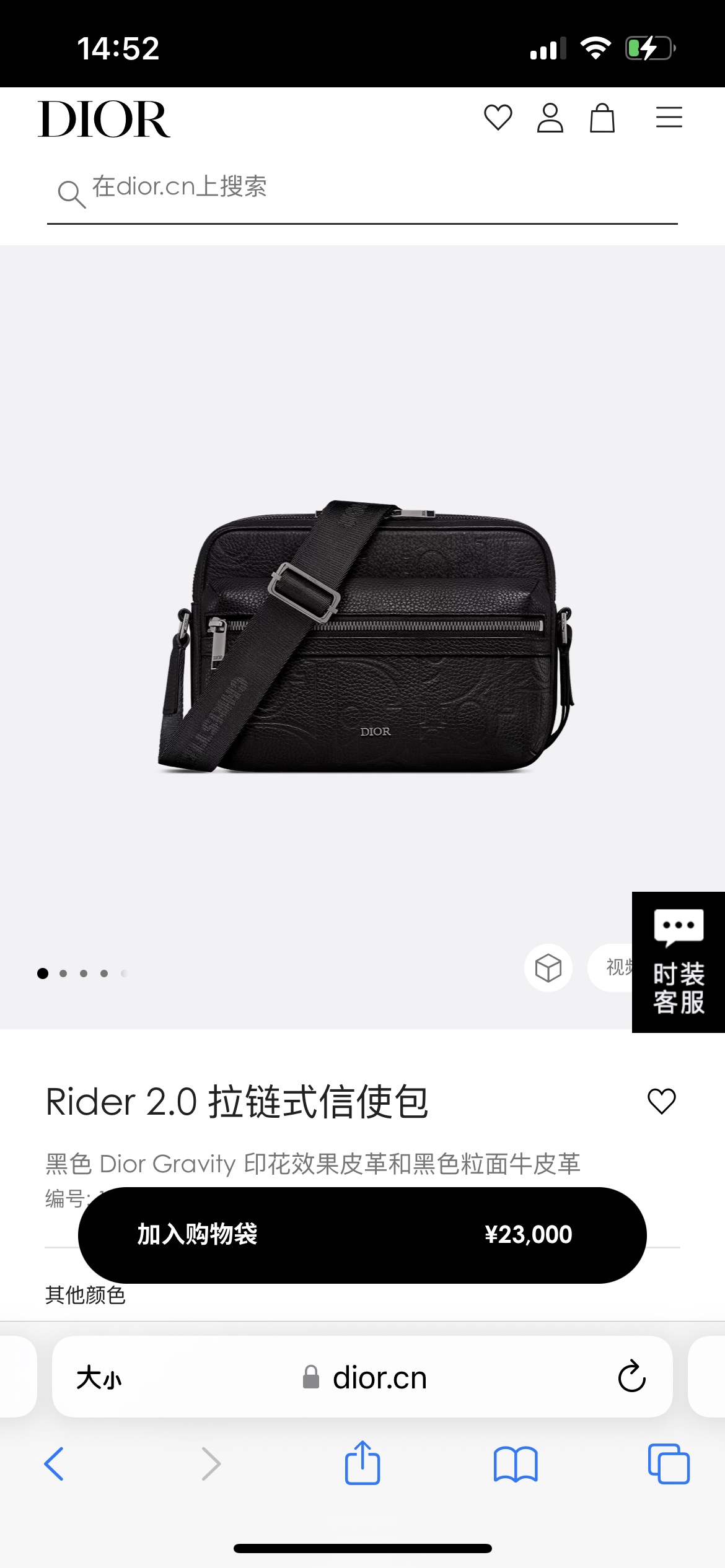Open the 大小 text size menu
The width and height of the screenshot is (725, 1568).
pyautogui.click(x=99, y=1378)
